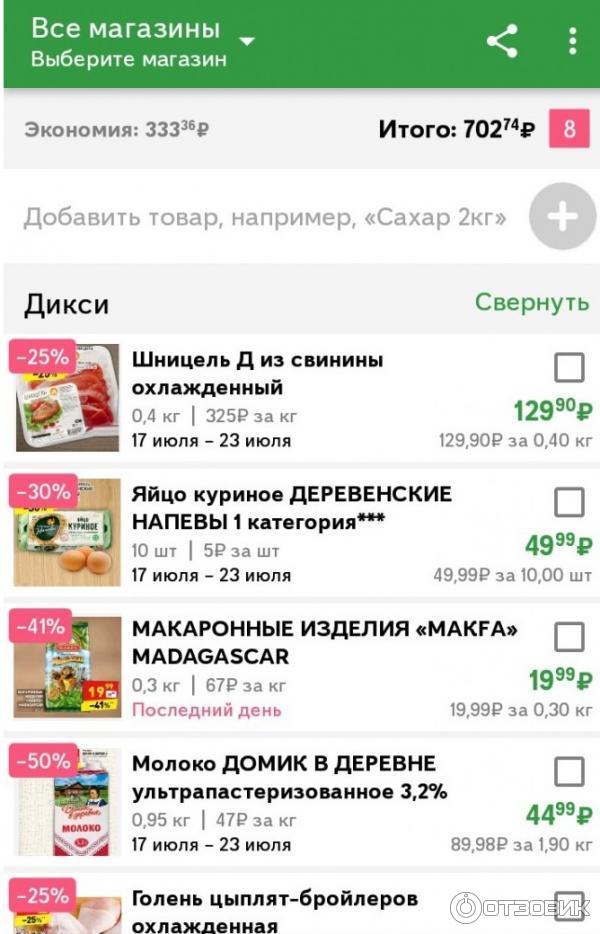Open the three-dot overflow menu
Screen dimensions: 600x934
pyautogui.click(x=572, y=42)
